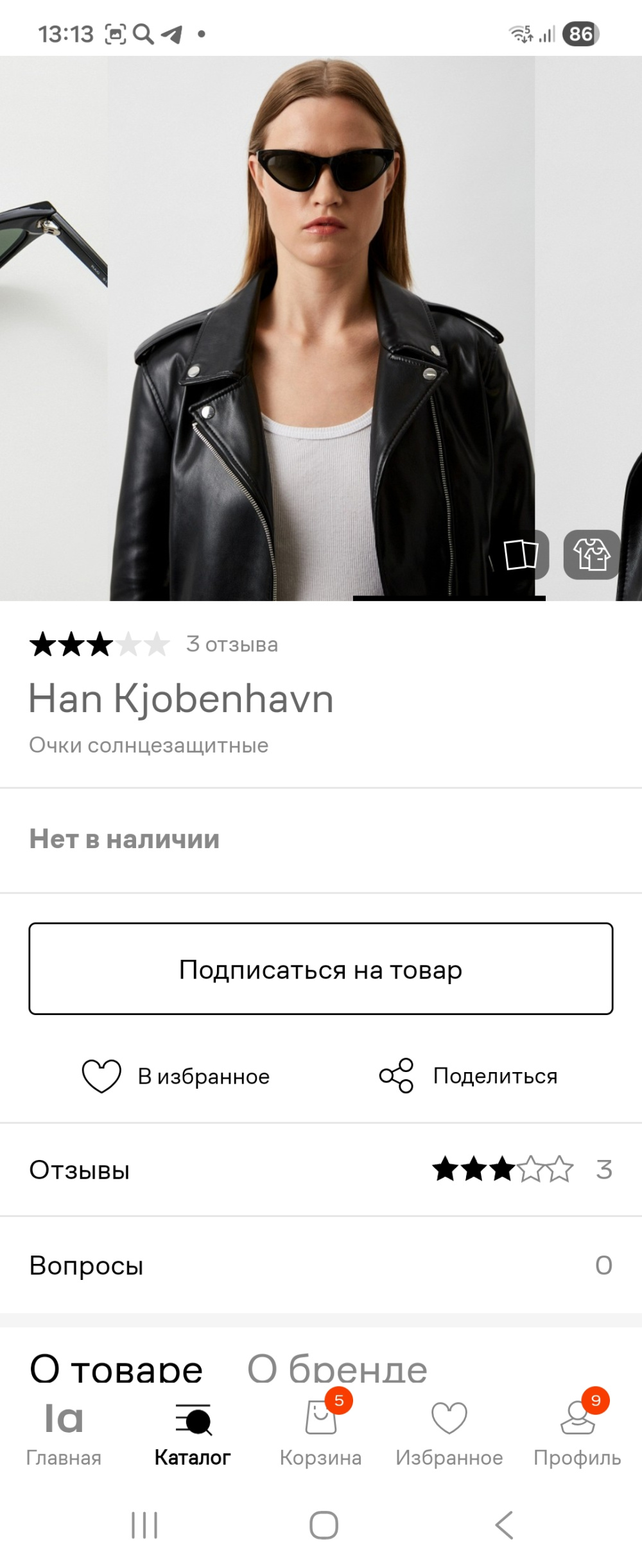Open the Отзывы row showing rating 3

coord(321,1170)
